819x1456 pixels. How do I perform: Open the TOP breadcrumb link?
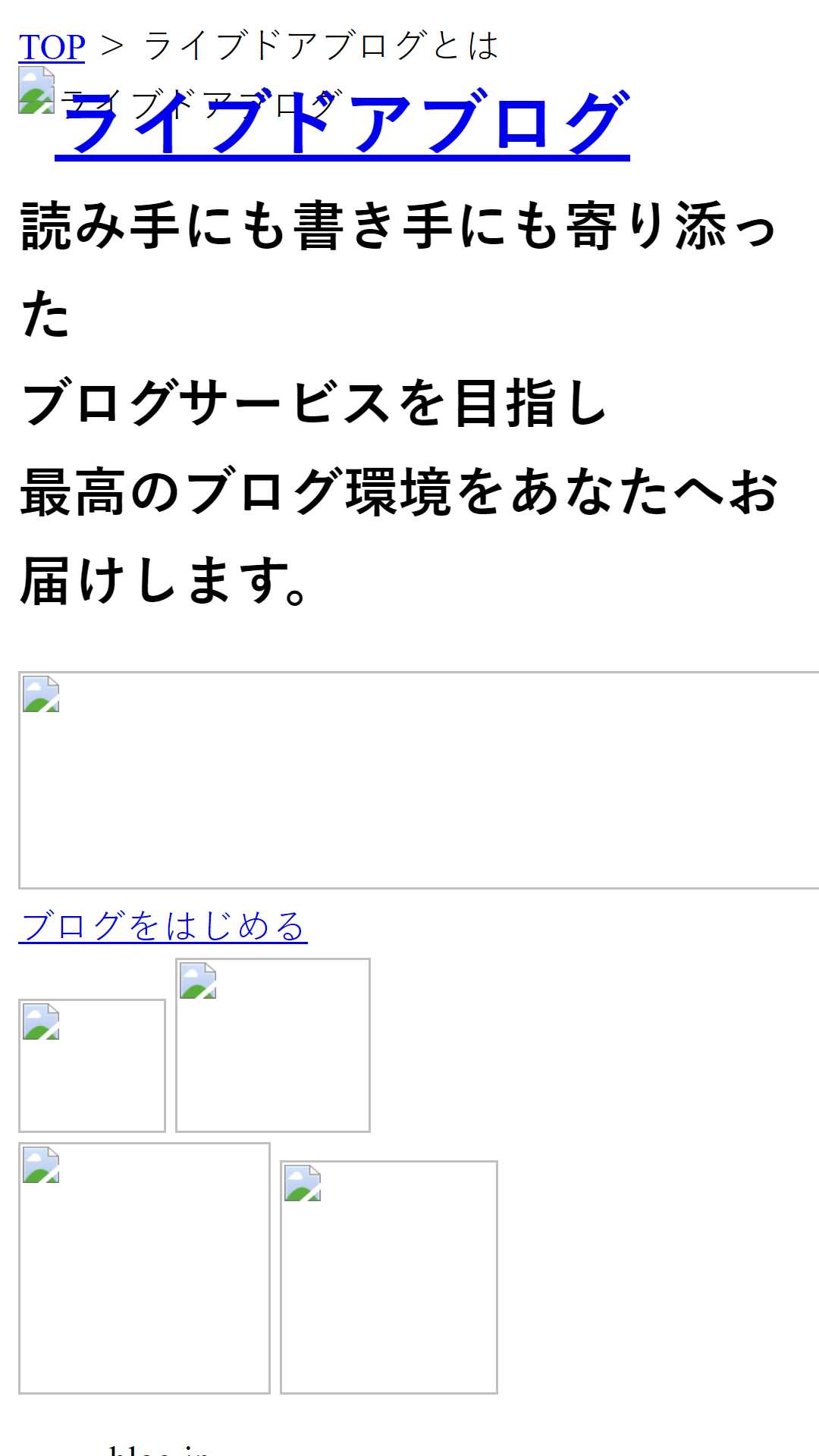pyautogui.click(x=52, y=47)
